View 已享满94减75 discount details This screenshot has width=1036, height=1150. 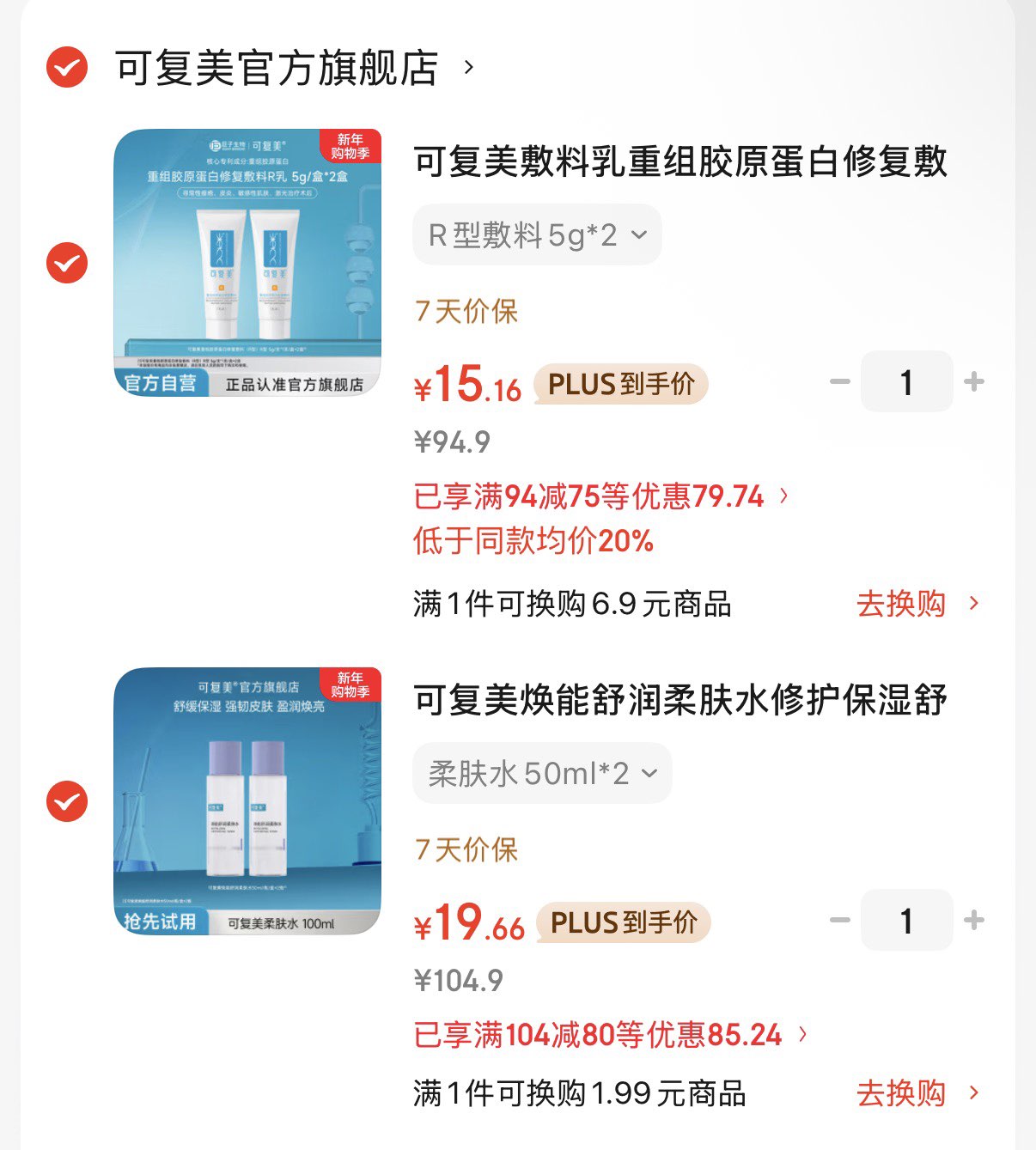tap(600, 496)
